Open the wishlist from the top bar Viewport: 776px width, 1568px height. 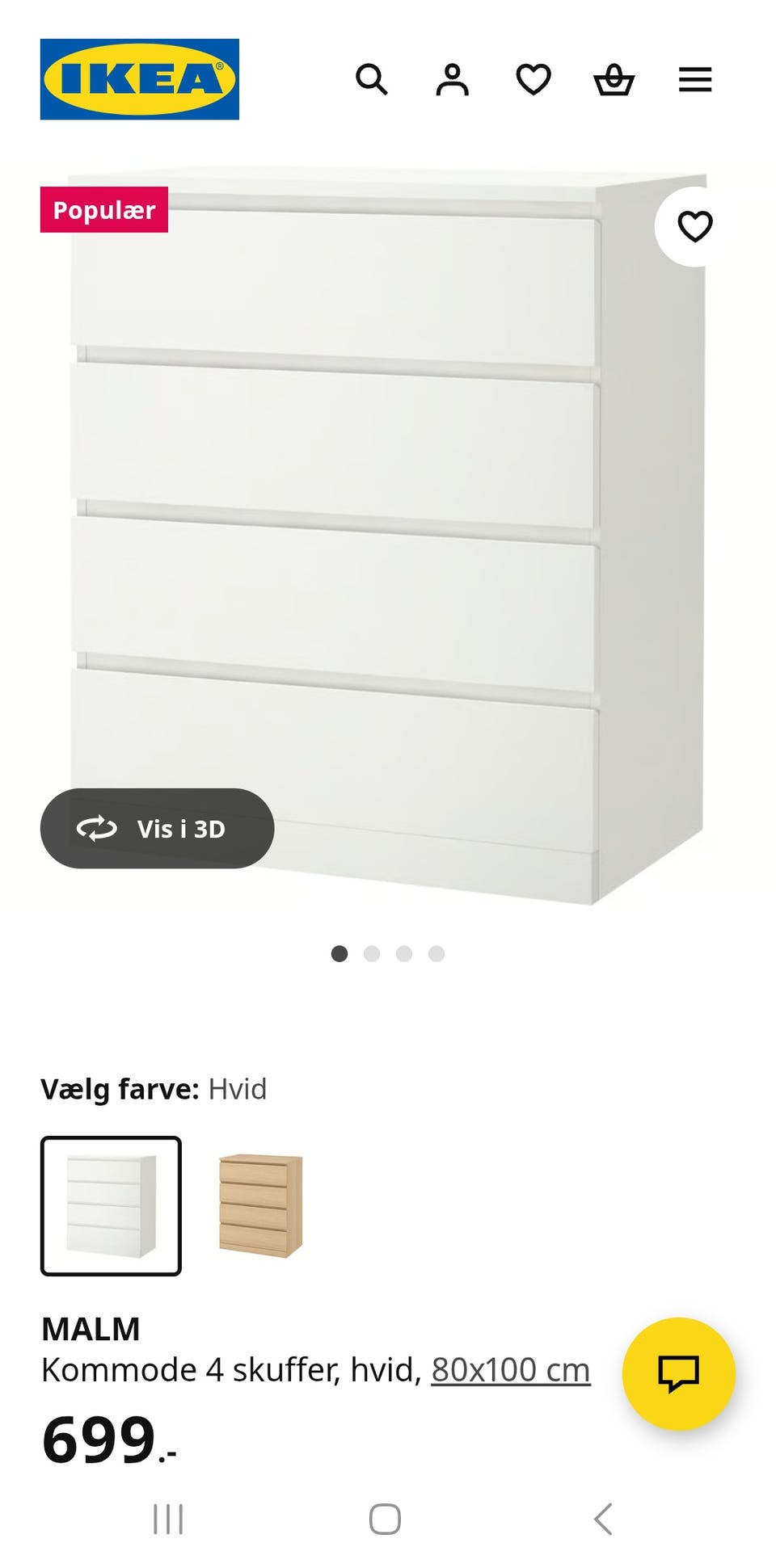pyautogui.click(x=533, y=80)
